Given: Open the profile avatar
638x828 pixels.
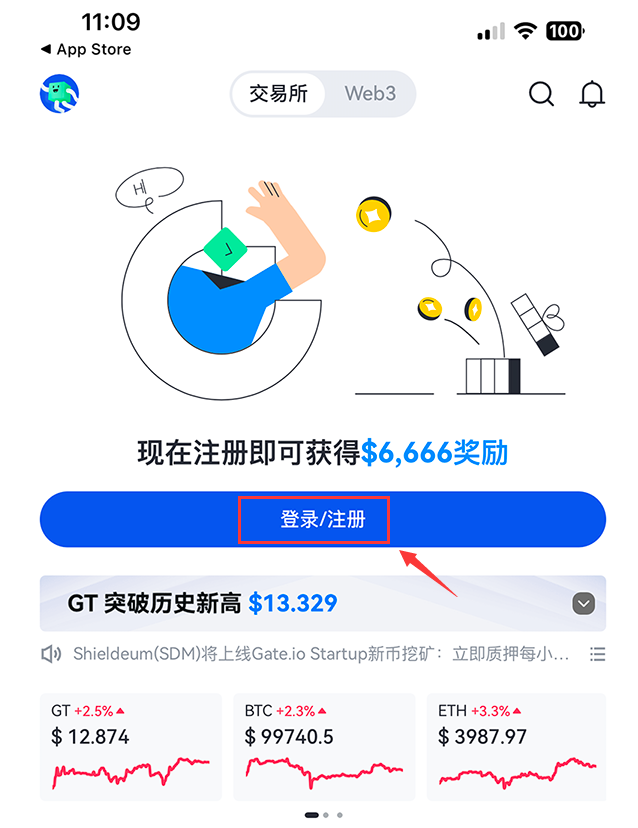Looking at the screenshot, I should (x=59, y=94).
